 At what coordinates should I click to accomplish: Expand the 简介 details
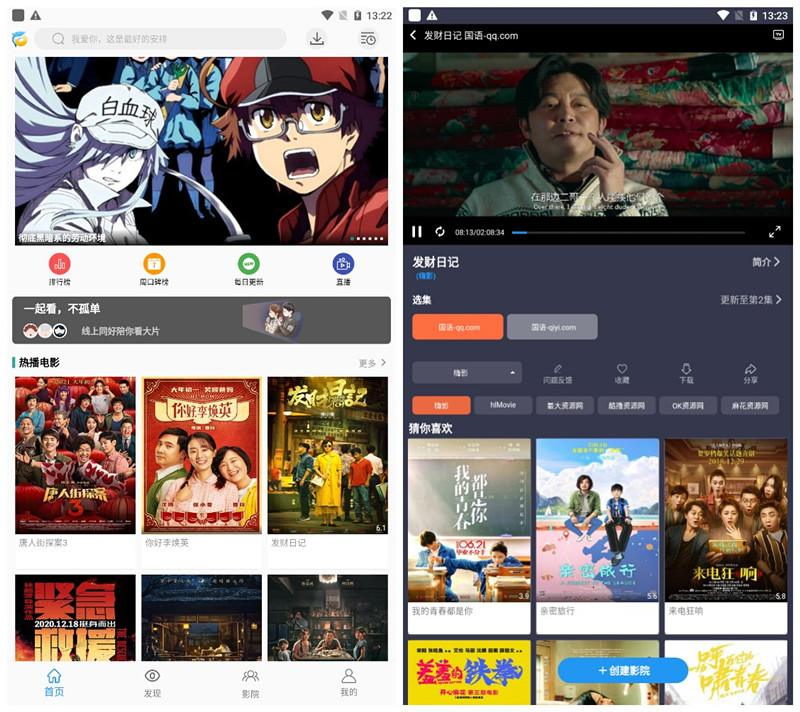click(766, 262)
